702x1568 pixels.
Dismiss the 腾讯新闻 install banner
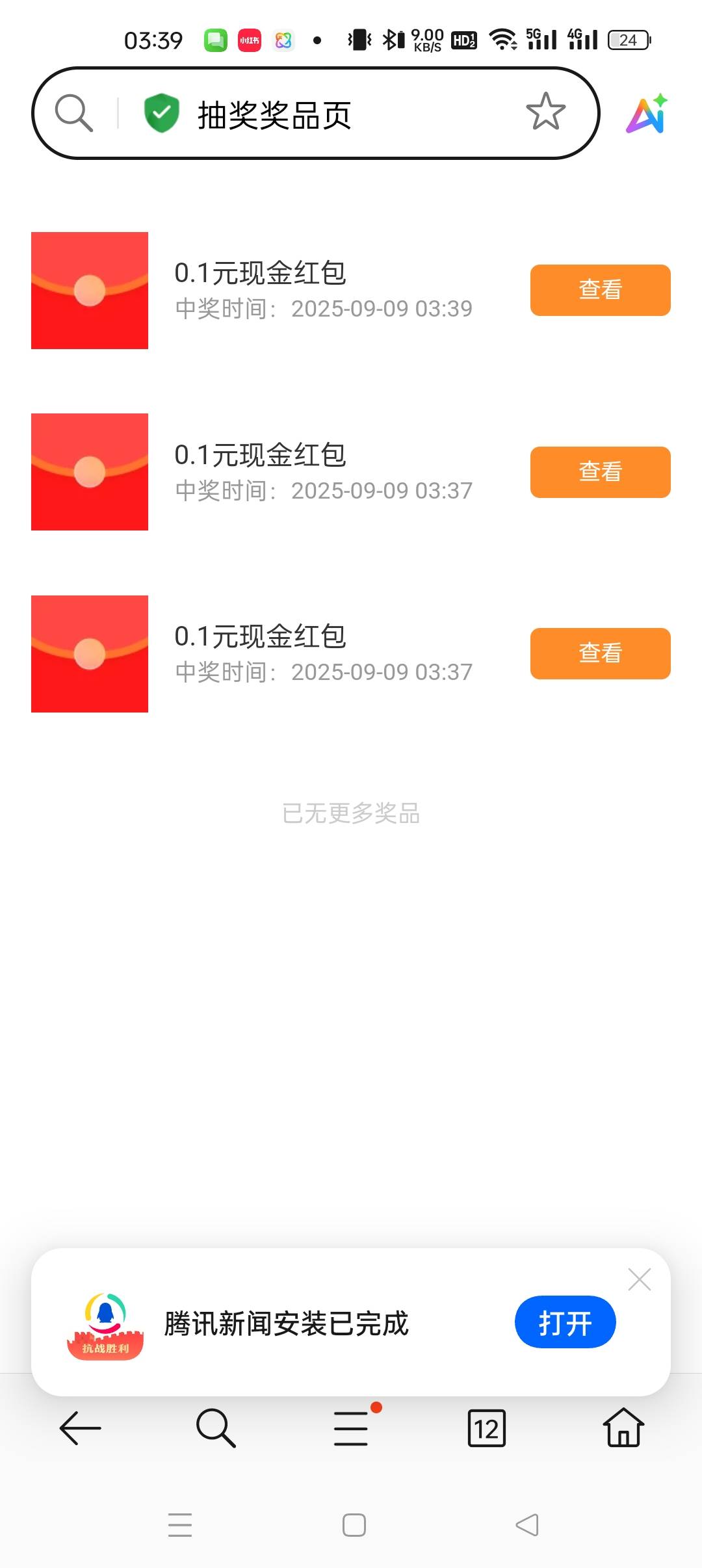click(x=640, y=1279)
